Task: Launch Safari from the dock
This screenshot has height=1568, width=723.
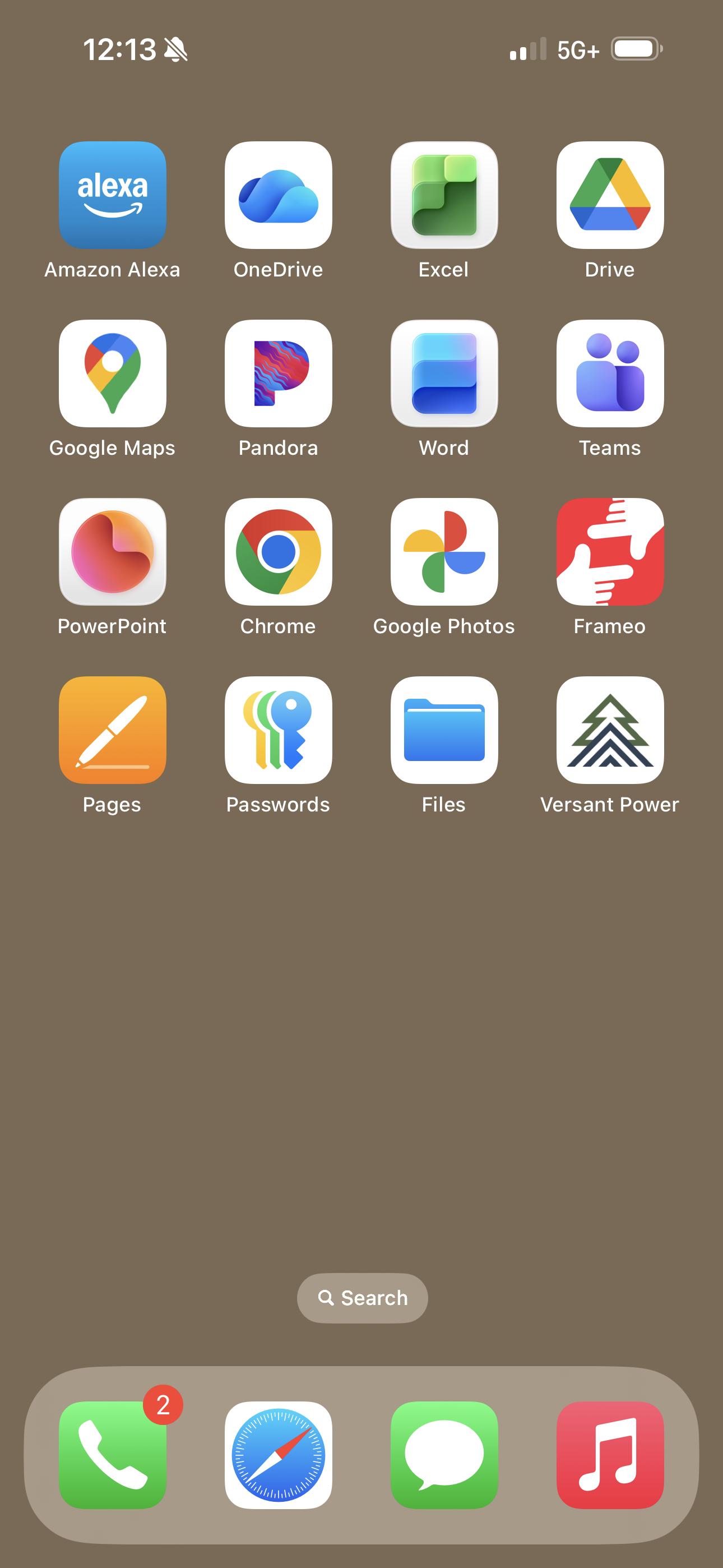Action: 278,1455
